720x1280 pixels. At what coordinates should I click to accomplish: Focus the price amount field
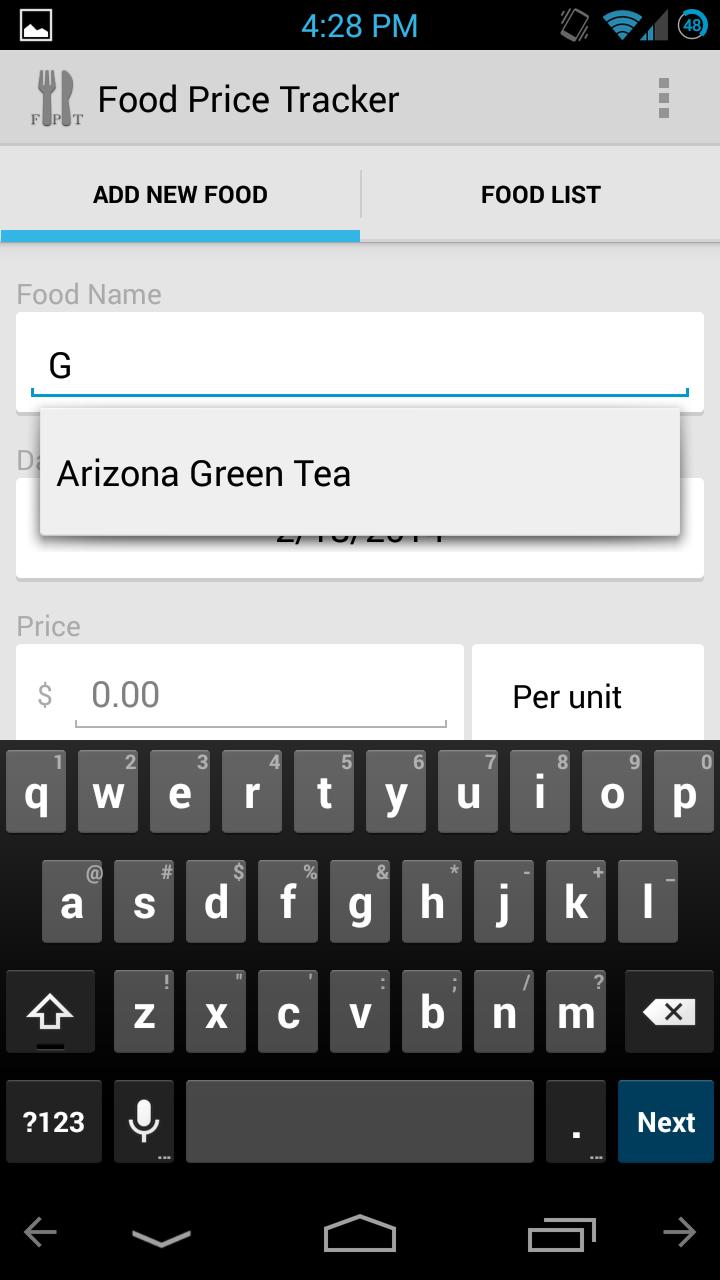pyautogui.click(x=260, y=695)
